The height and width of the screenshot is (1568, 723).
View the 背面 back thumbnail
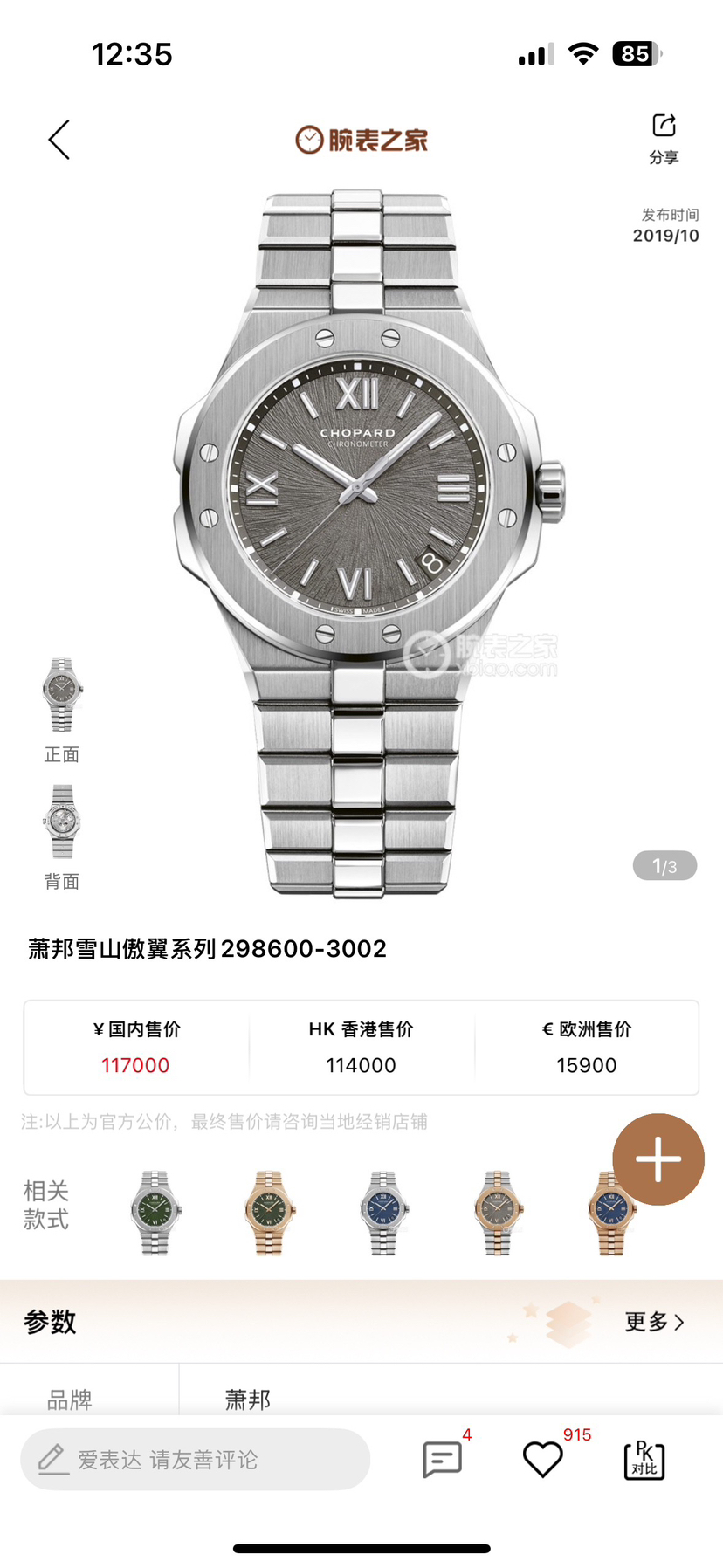pos(62,822)
